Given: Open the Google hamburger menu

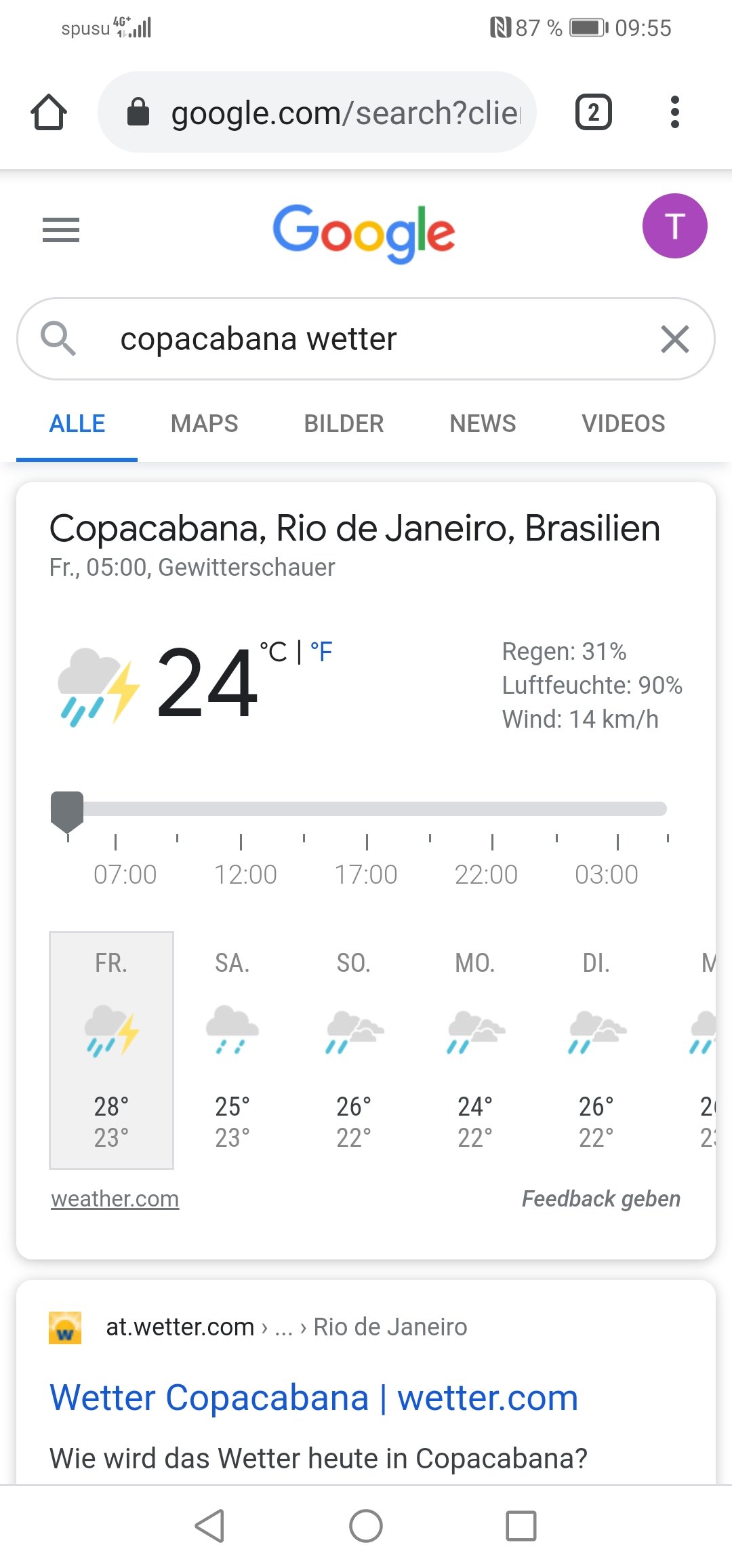Looking at the screenshot, I should pyautogui.click(x=61, y=230).
